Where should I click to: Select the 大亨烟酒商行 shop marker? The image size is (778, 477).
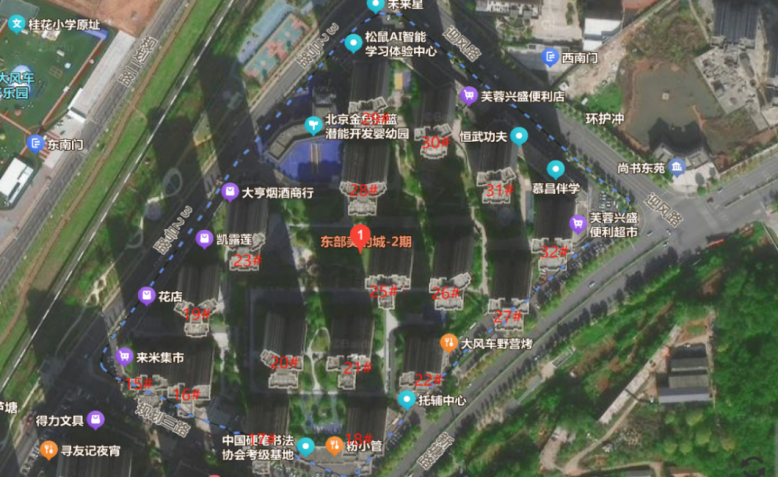(229, 191)
